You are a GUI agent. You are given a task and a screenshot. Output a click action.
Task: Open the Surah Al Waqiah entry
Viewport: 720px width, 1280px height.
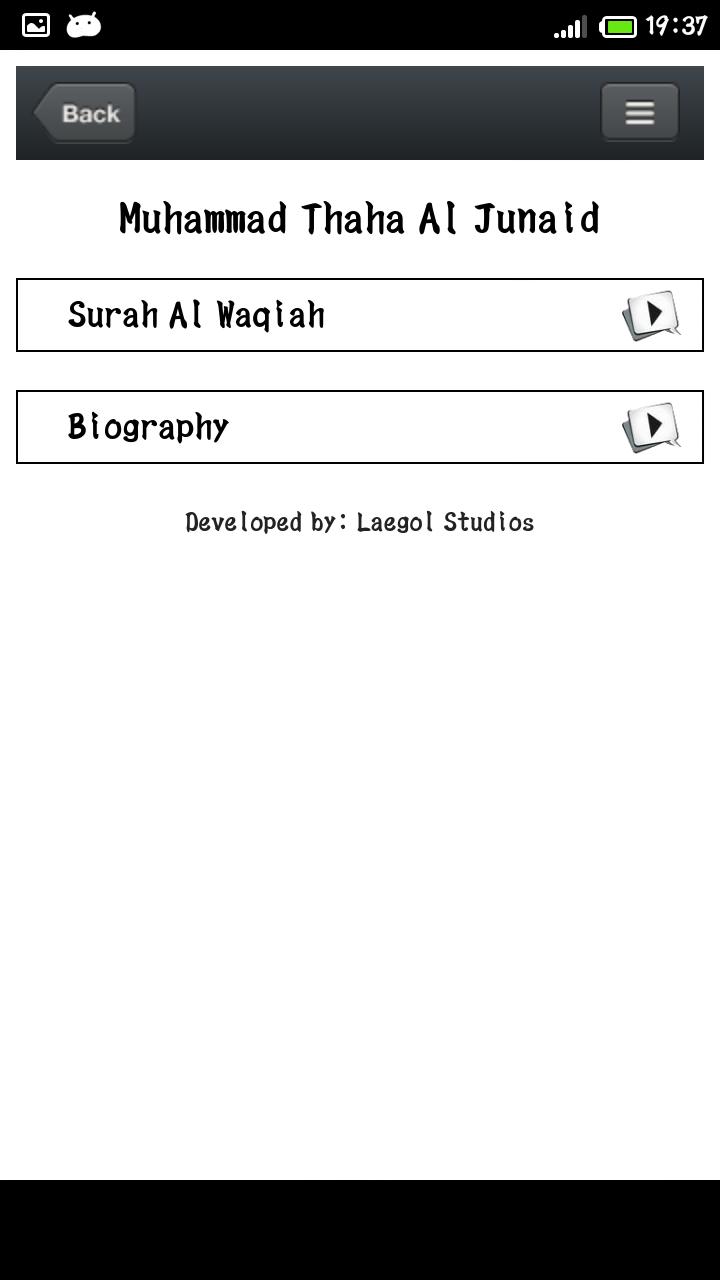click(300, 314)
